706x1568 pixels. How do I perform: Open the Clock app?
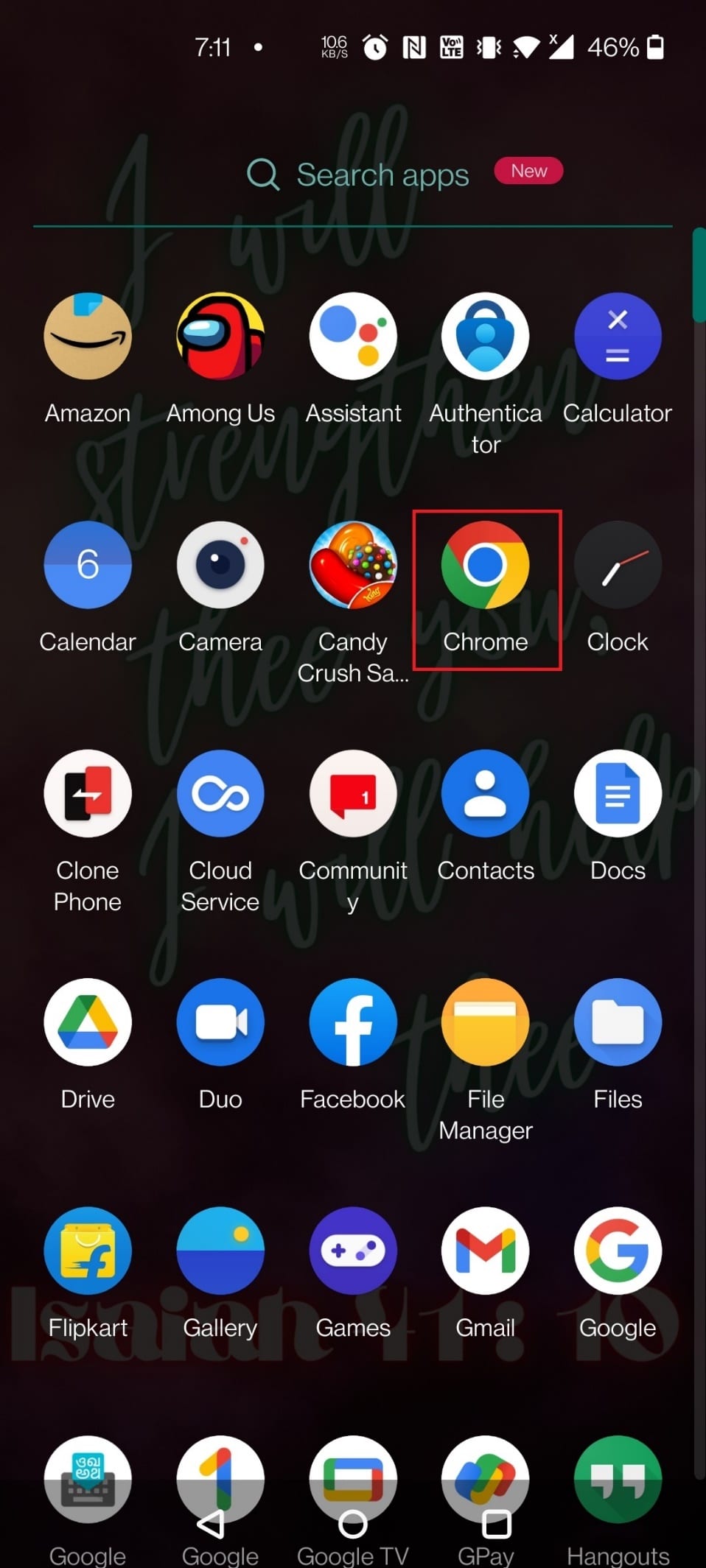618,566
